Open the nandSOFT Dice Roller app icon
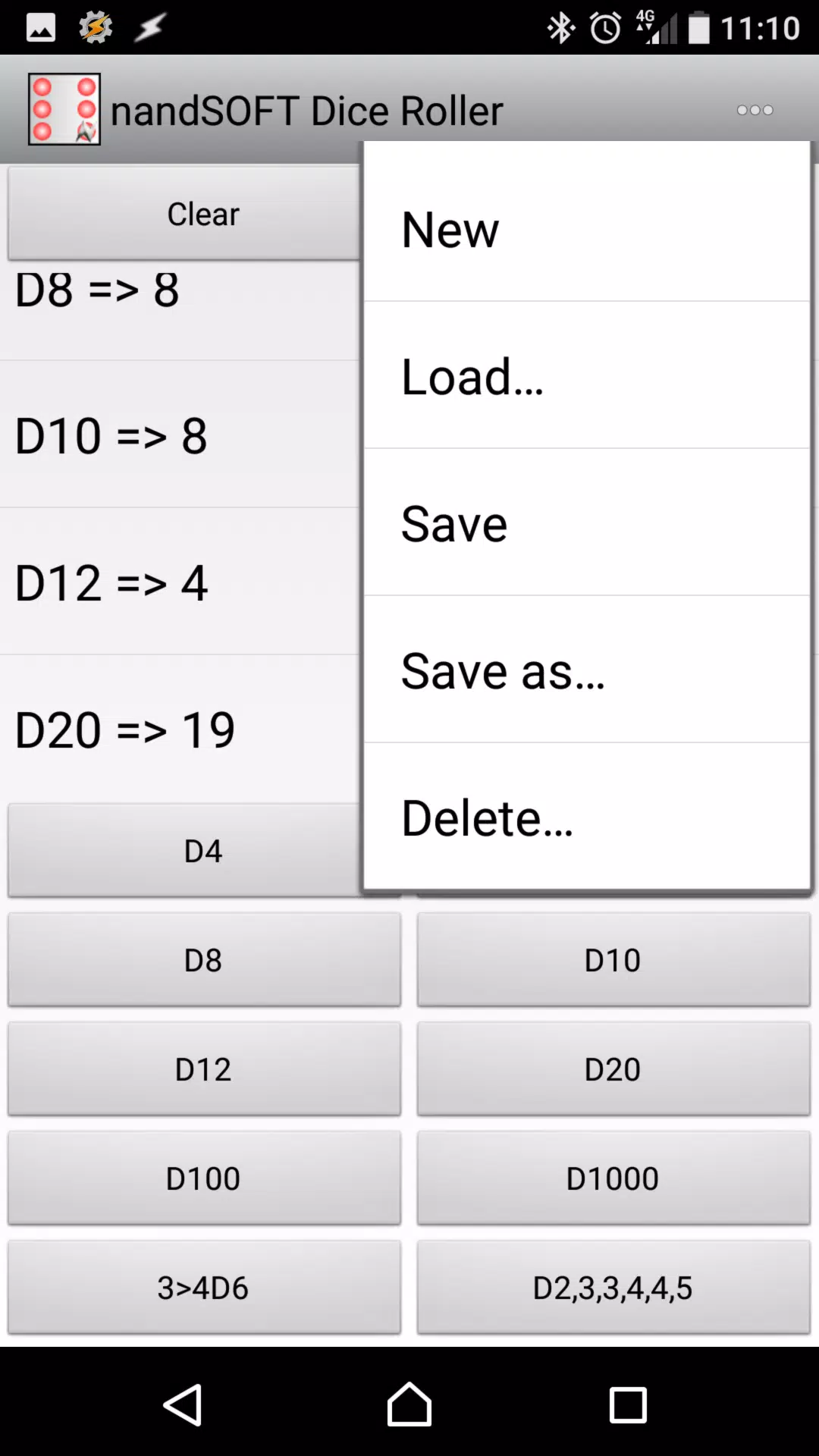 [x=64, y=109]
